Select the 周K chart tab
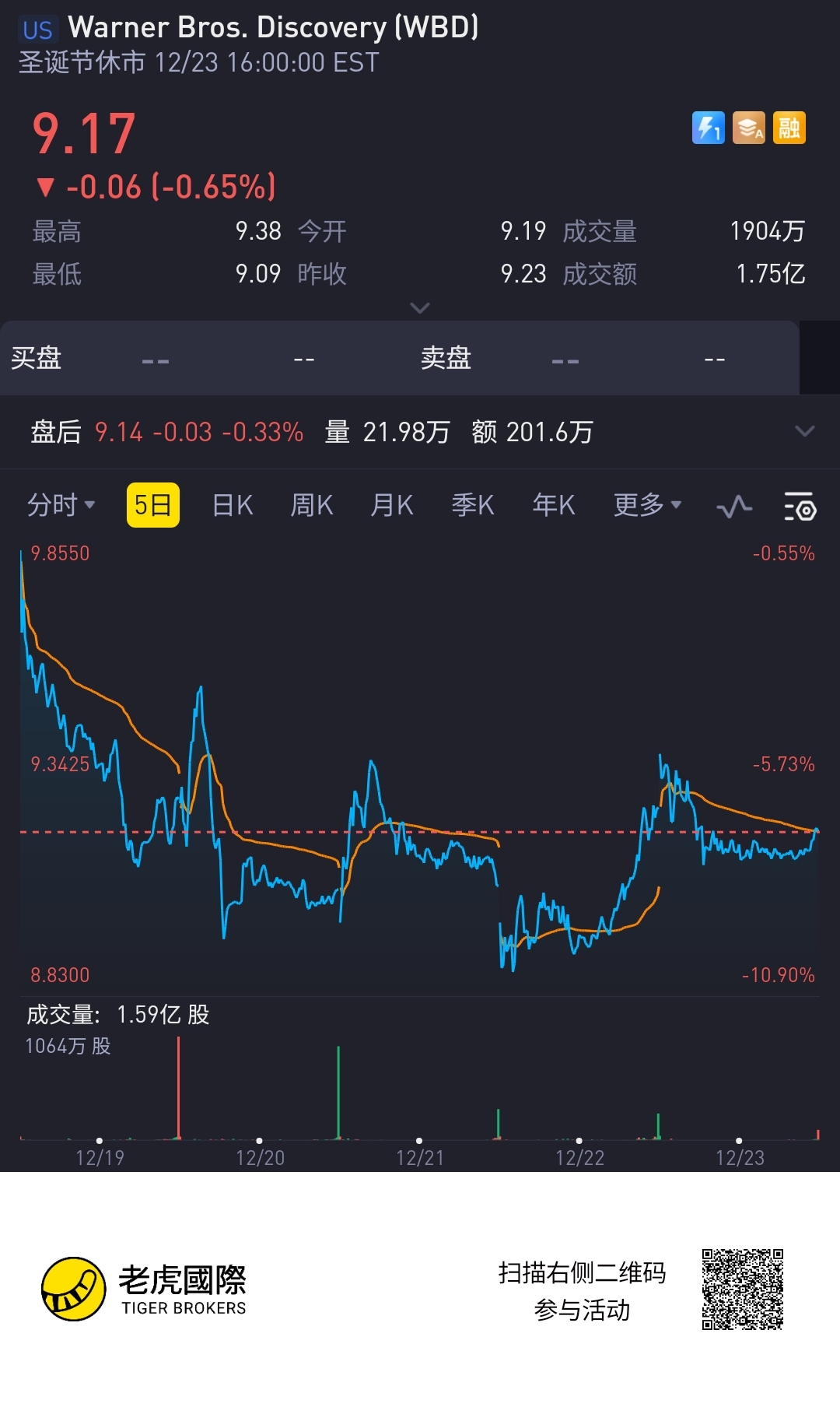The width and height of the screenshot is (840, 1407). [312, 505]
